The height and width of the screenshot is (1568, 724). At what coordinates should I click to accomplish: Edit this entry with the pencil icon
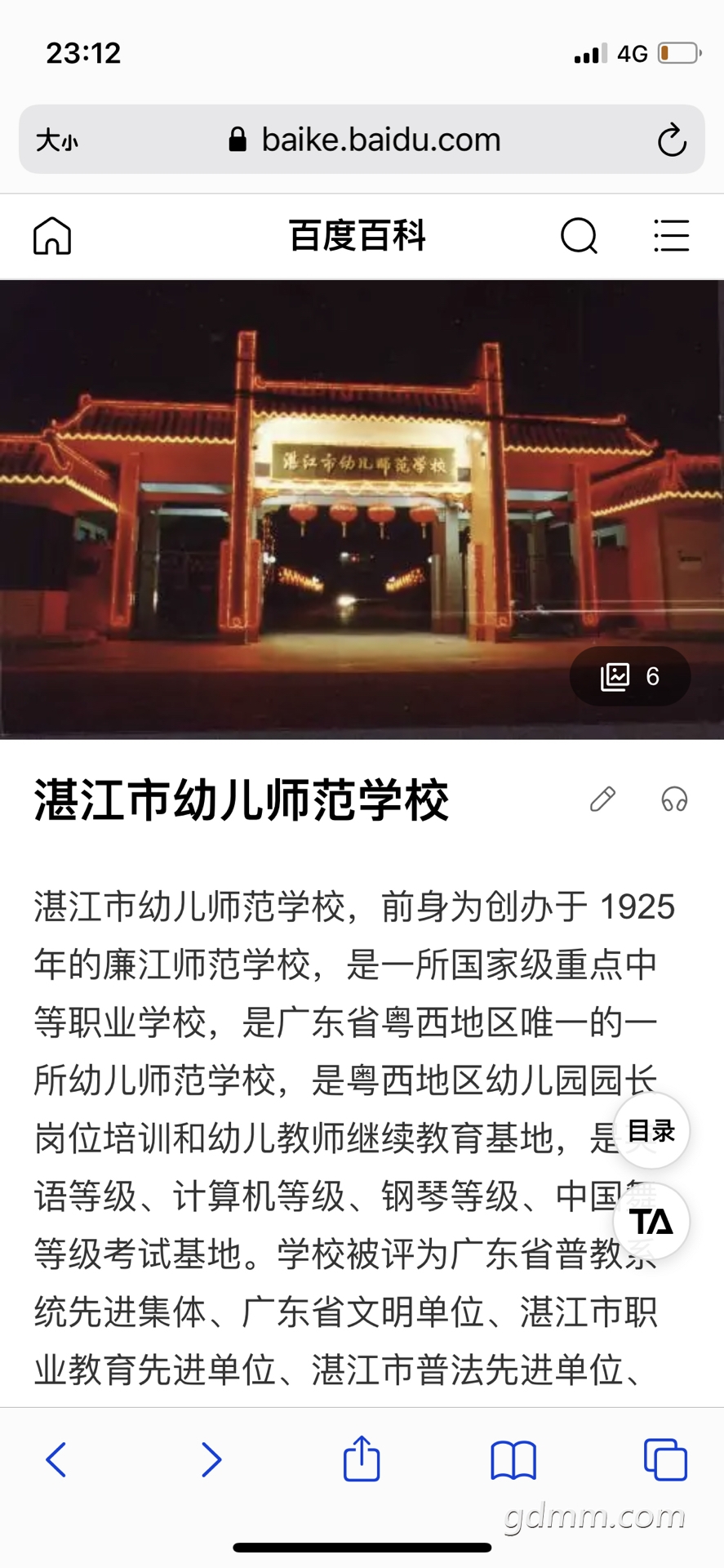coord(602,799)
